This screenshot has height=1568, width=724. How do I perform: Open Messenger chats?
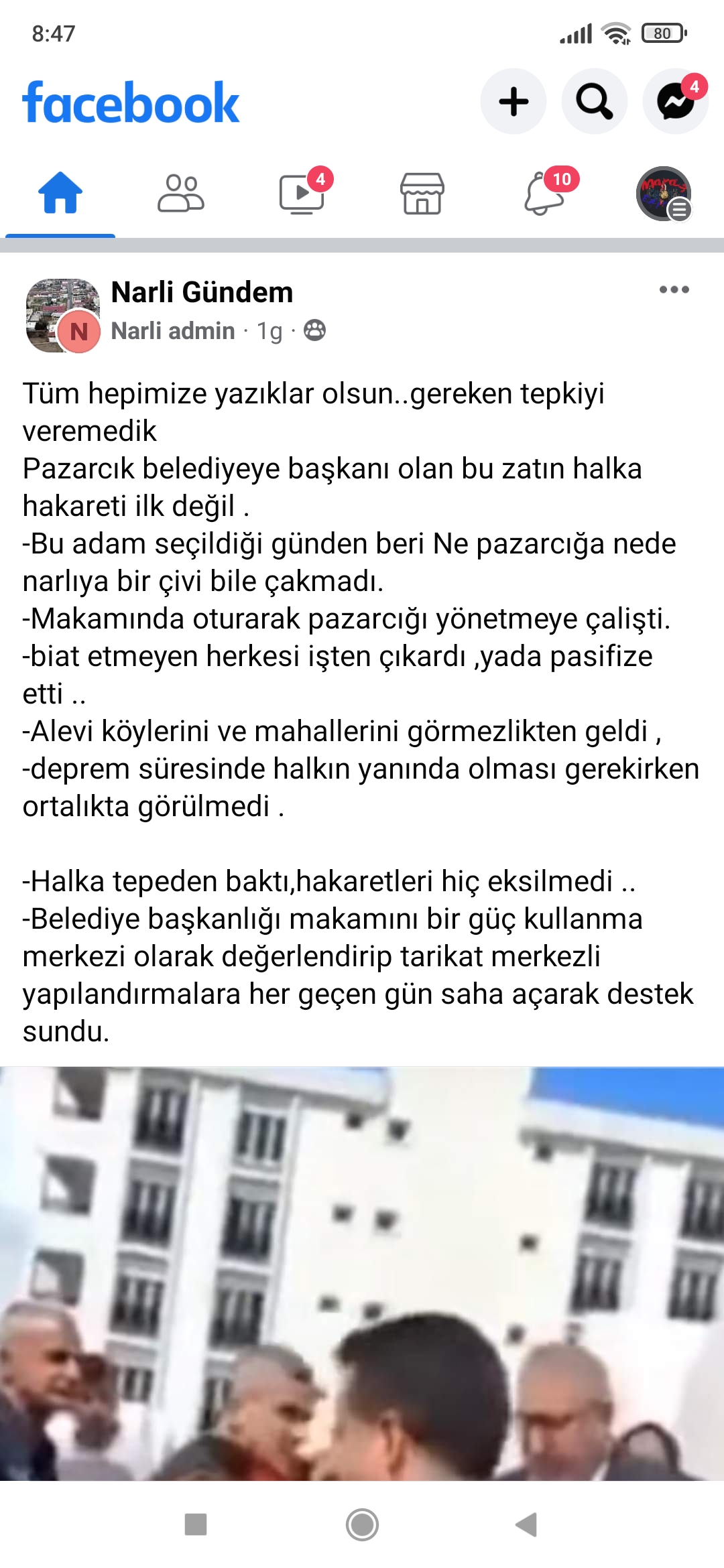[675, 102]
